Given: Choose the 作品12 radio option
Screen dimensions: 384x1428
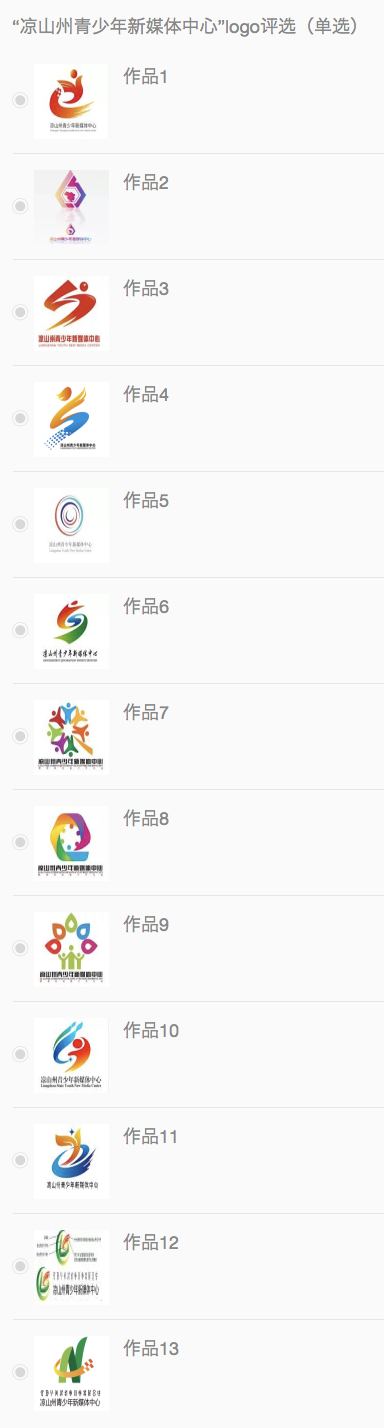Looking at the screenshot, I should pyautogui.click(x=20, y=1267).
